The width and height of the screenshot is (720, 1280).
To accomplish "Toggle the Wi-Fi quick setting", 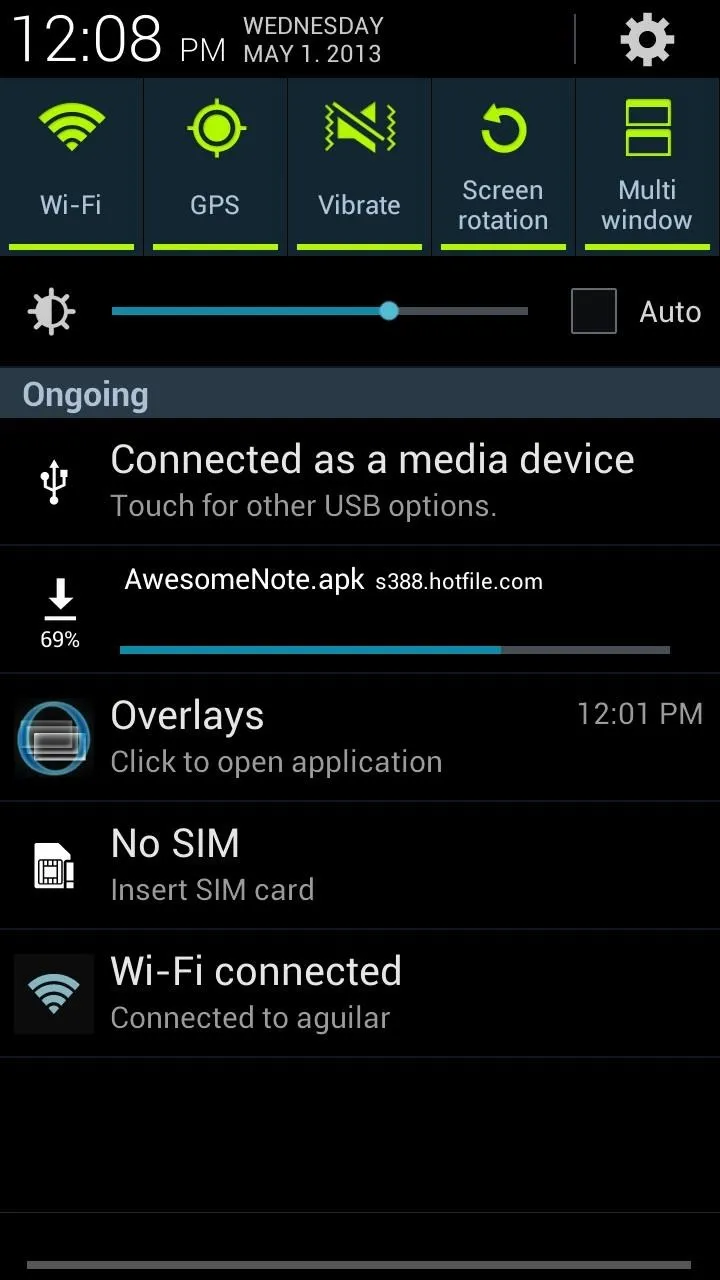I will click(71, 166).
